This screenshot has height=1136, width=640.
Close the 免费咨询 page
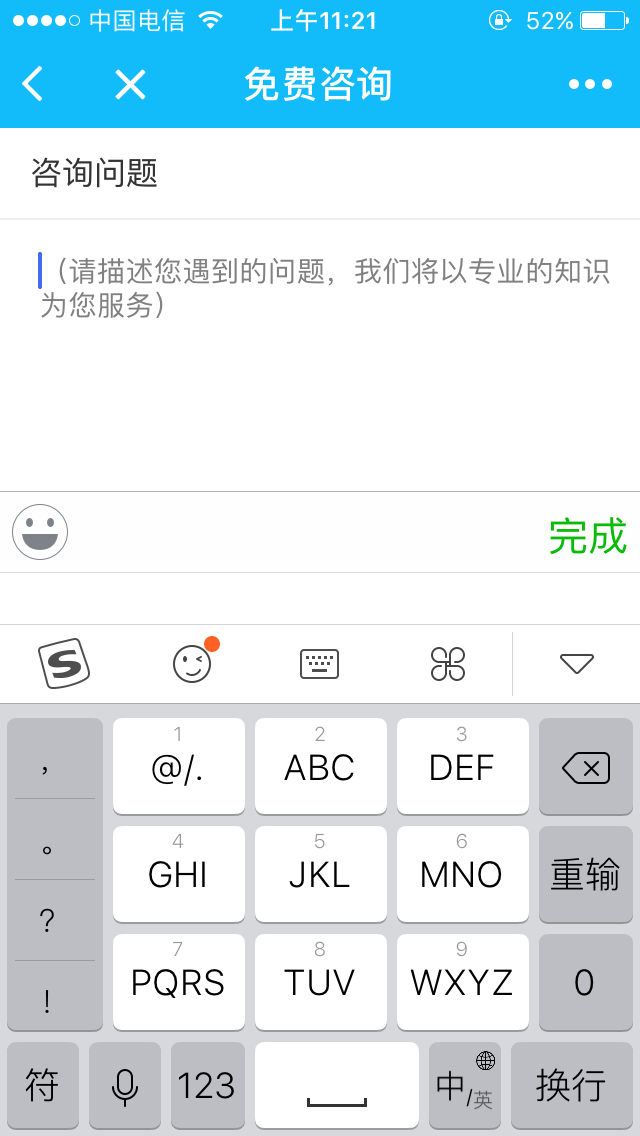(x=130, y=84)
